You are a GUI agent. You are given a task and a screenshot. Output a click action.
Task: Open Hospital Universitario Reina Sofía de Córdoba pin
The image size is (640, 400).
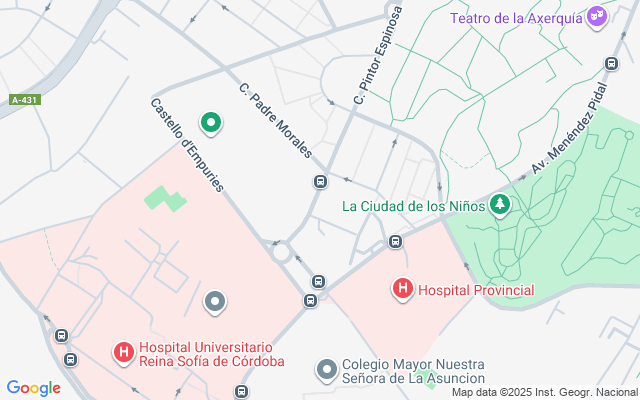pos(124,353)
